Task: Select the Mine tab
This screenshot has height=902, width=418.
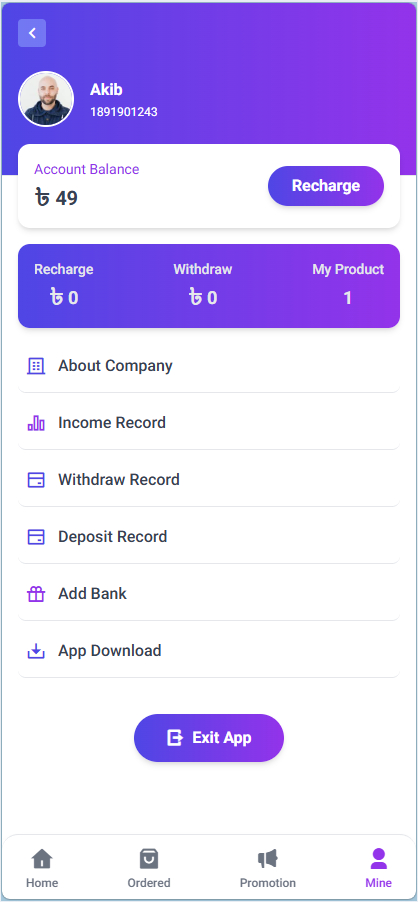Action: (378, 868)
